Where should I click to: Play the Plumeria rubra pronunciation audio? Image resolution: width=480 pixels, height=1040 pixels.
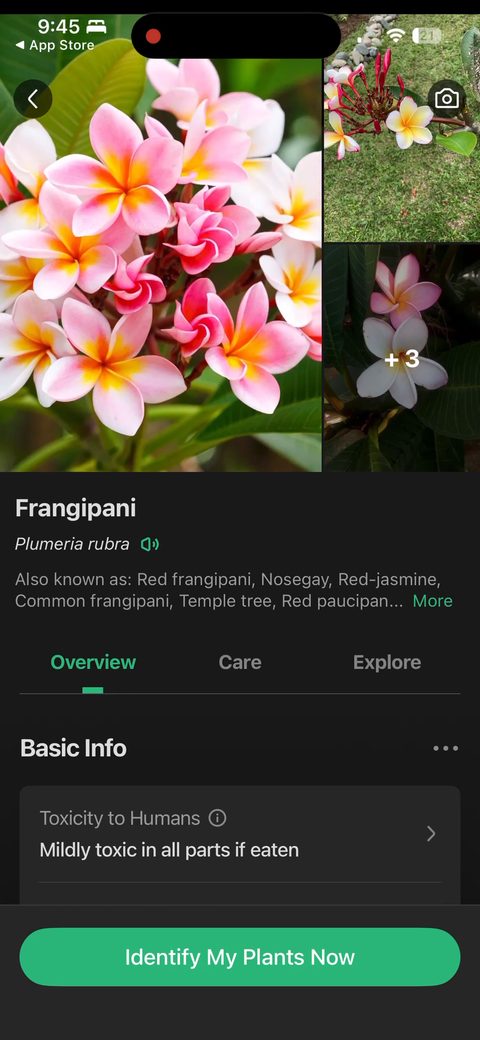(x=150, y=545)
